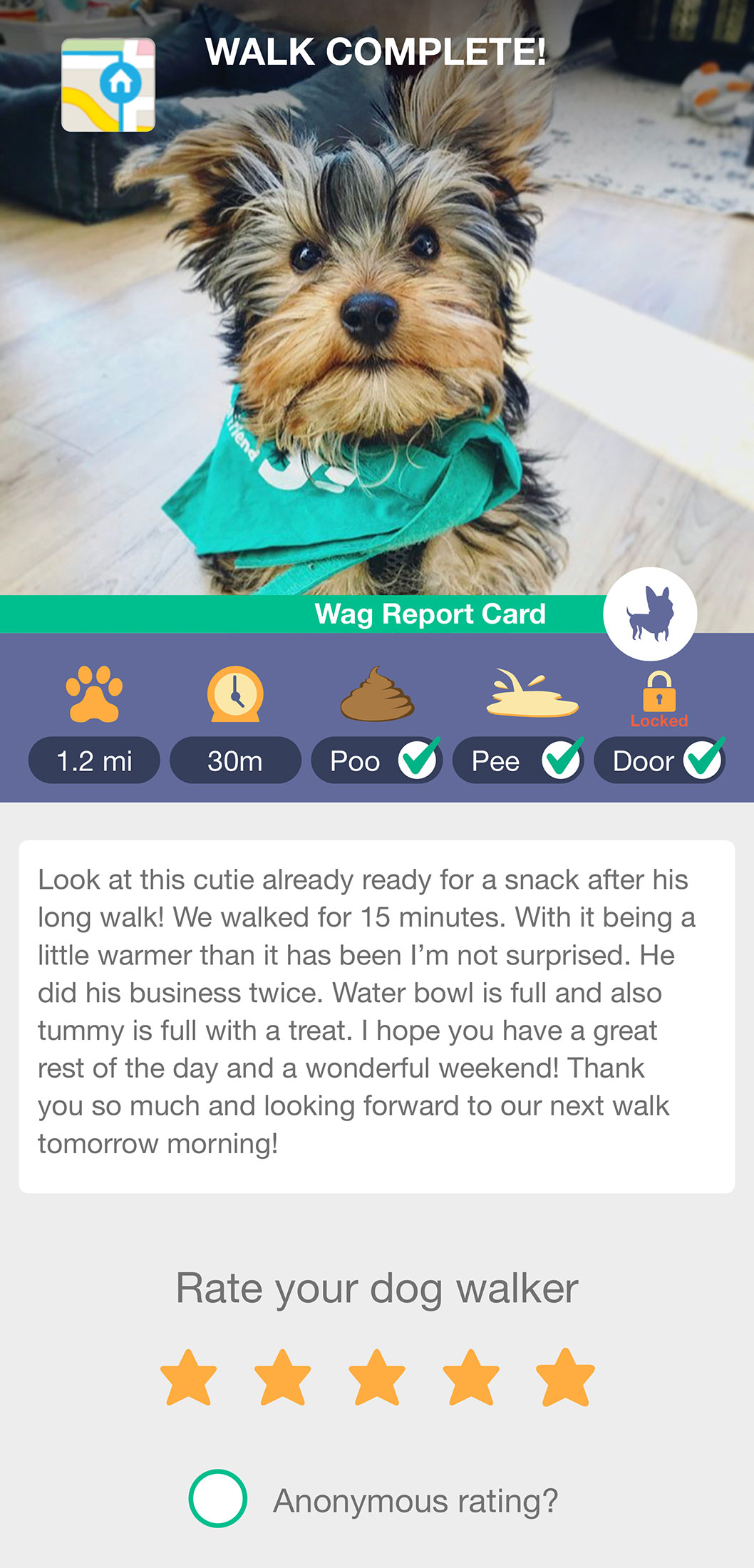Open the maps icon in the top corner
This screenshot has height=1568, width=754.
109,83
